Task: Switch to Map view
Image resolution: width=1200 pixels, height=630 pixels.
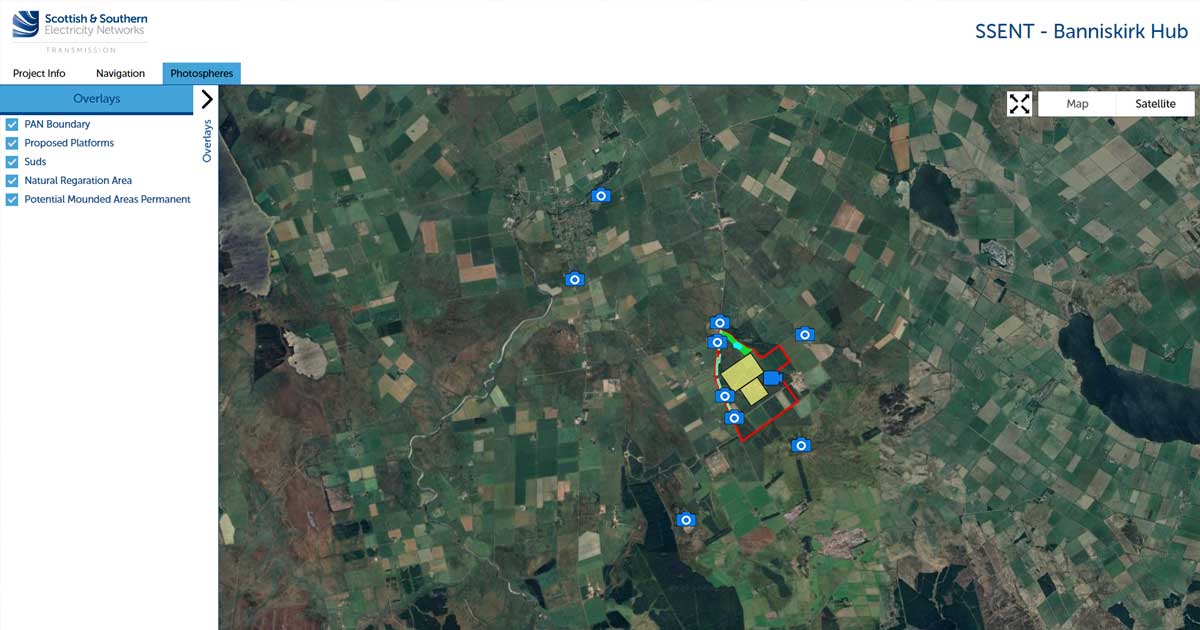Action: tap(1077, 104)
